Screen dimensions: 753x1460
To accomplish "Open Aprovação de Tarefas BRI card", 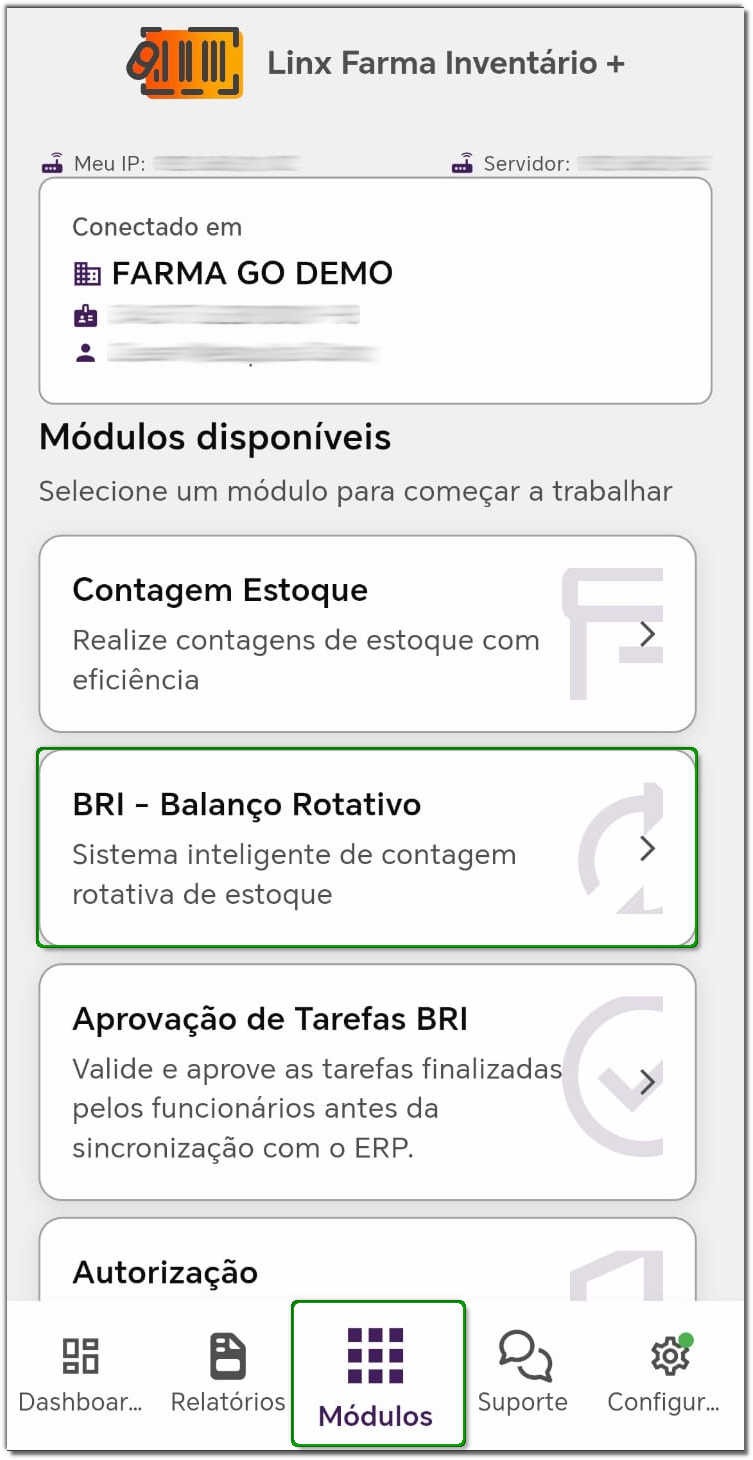I will click(x=367, y=1081).
